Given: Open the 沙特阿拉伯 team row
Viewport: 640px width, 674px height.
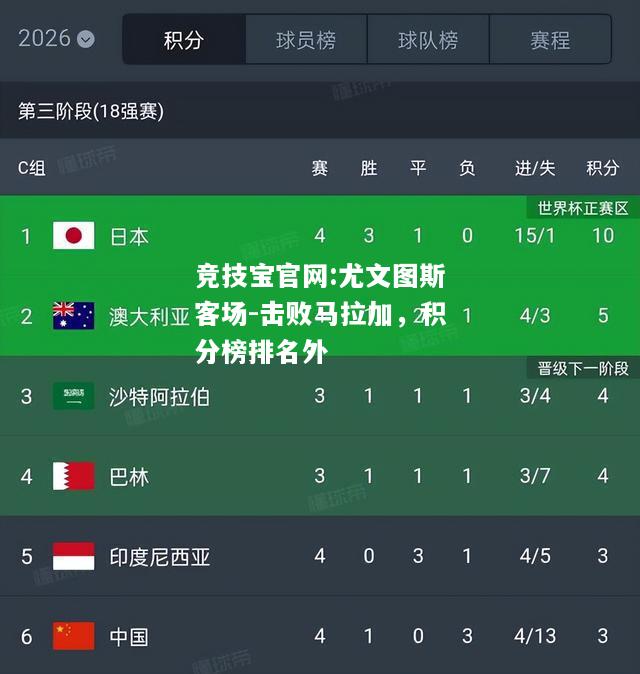Looking at the screenshot, I should pyautogui.click(x=159, y=397).
